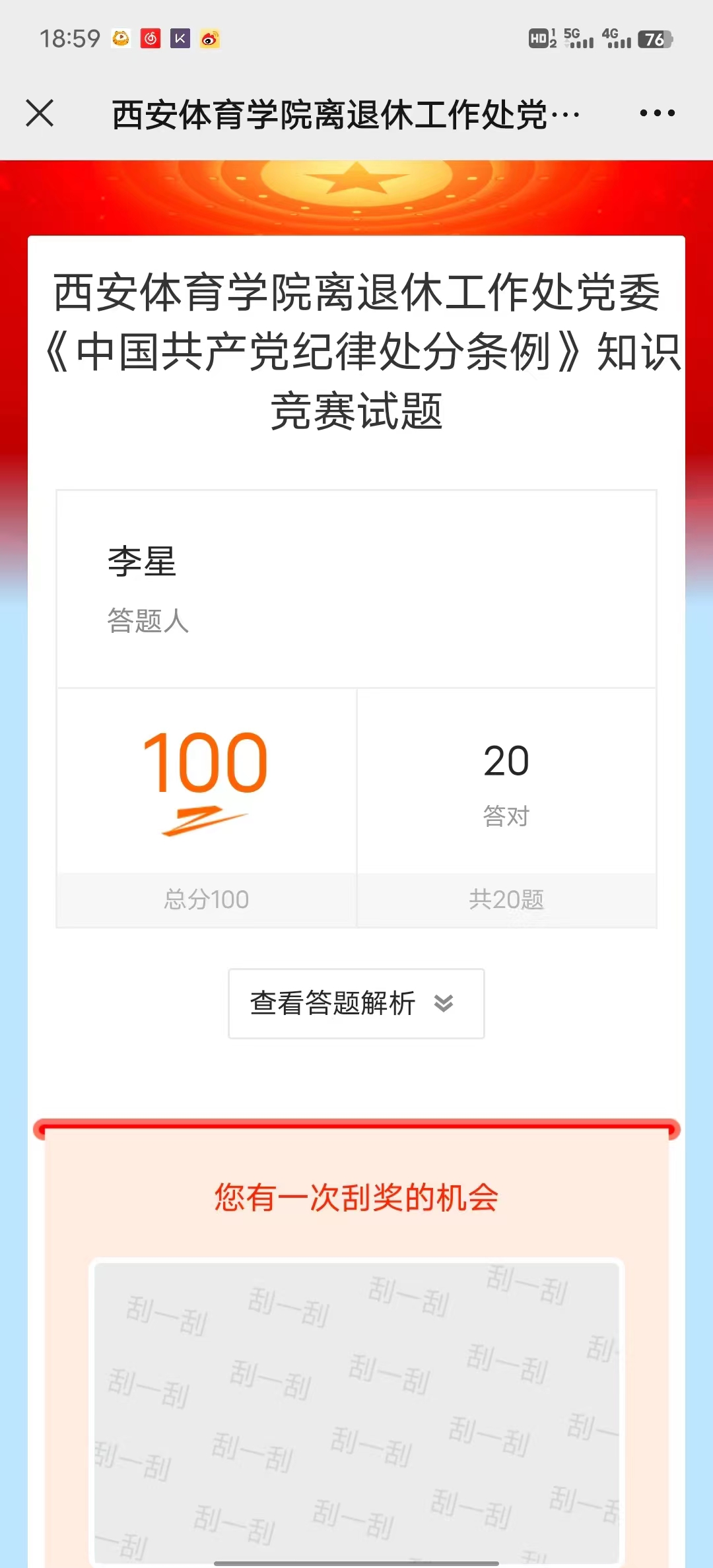Expand 查看答题解析 answer analysis
This screenshot has width=713, height=1568.
pos(356,1003)
